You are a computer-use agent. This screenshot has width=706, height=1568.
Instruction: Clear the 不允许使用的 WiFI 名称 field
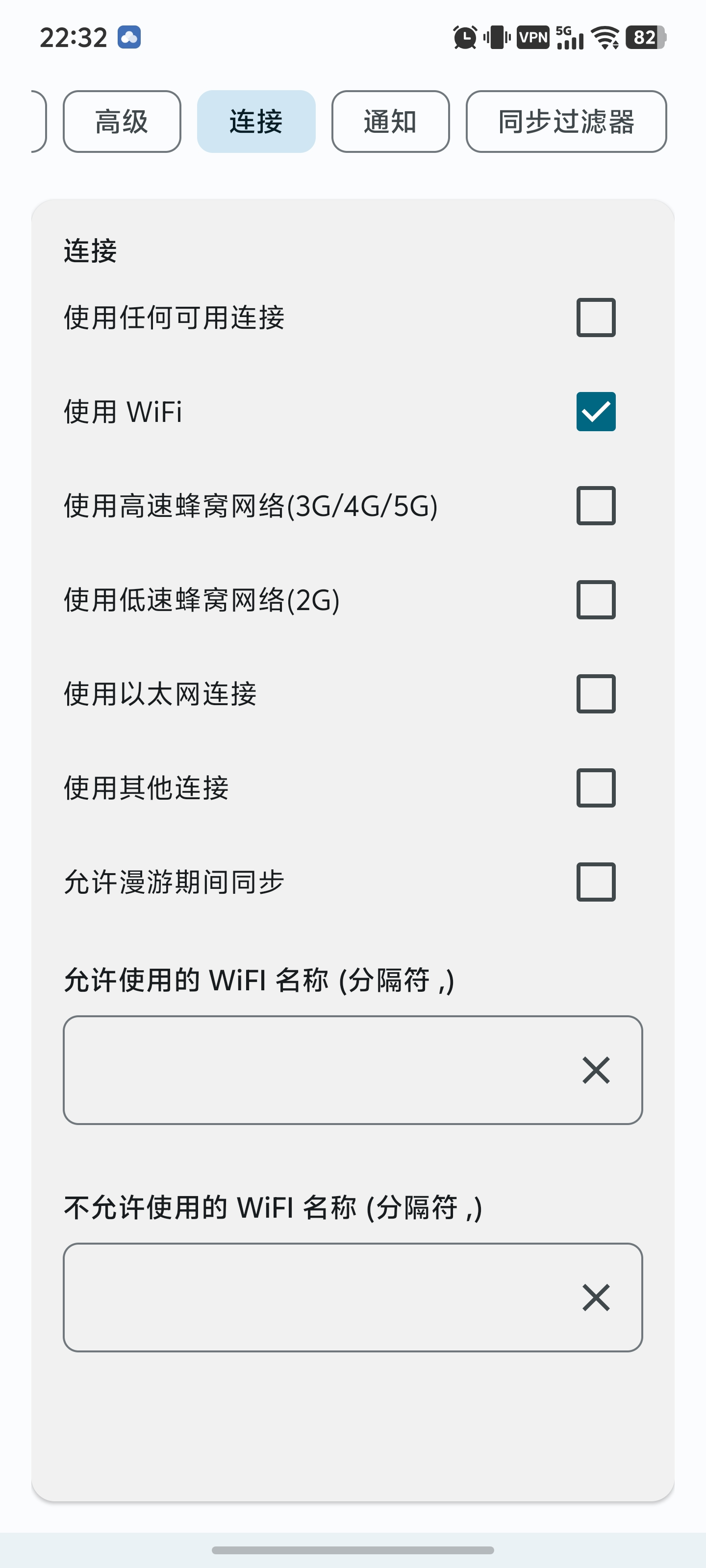(x=596, y=1297)
